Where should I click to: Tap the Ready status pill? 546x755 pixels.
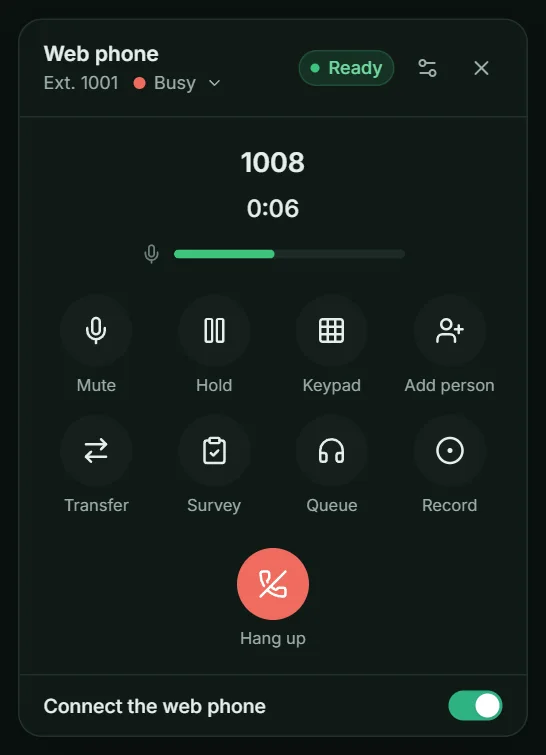click(x=347, y=68)
